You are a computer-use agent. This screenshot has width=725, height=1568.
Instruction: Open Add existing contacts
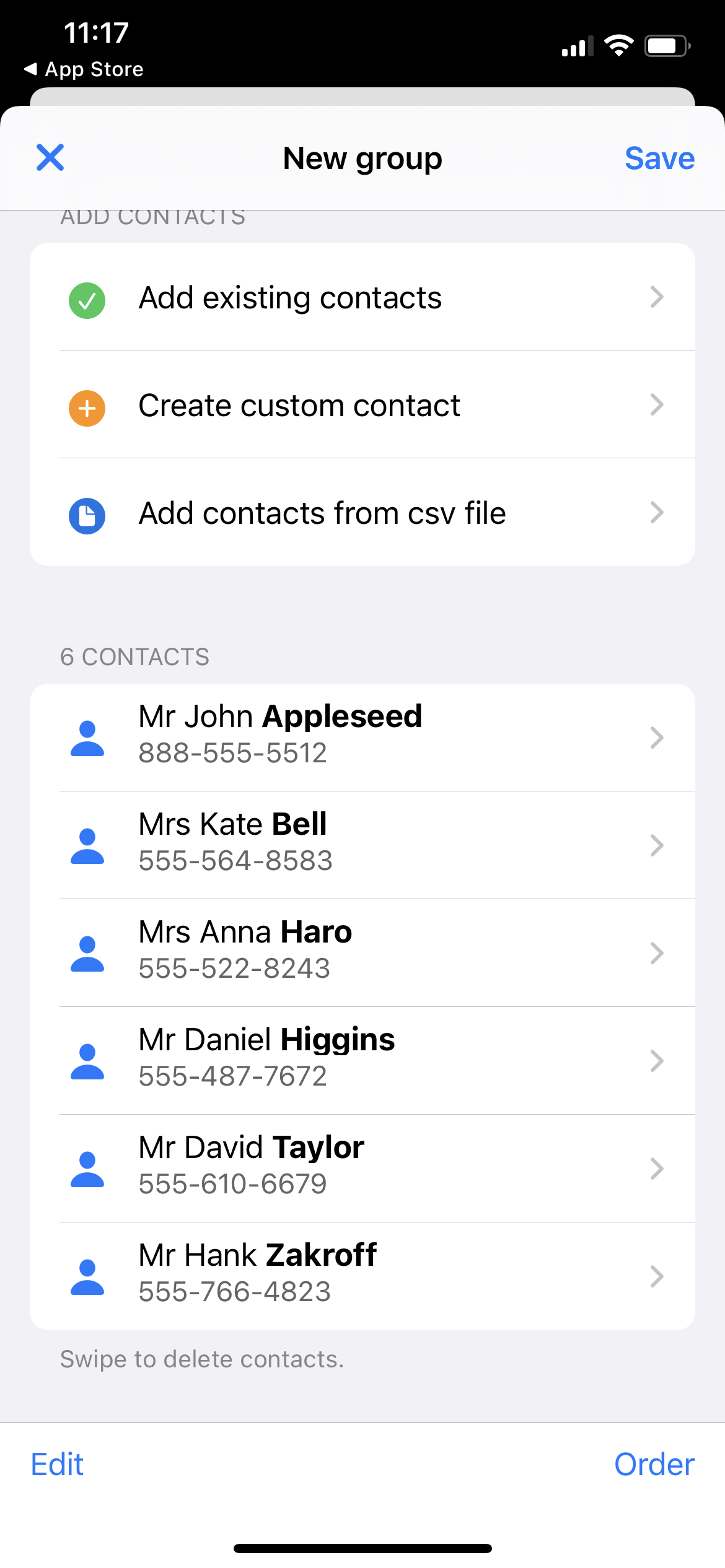362,298
